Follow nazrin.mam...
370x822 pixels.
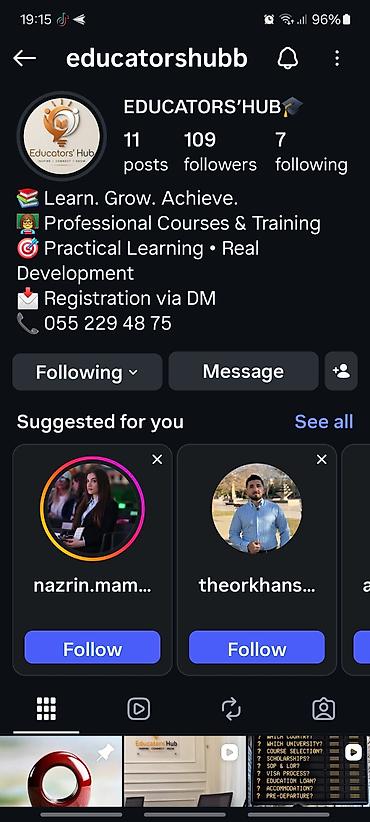(x=92, y=649)
